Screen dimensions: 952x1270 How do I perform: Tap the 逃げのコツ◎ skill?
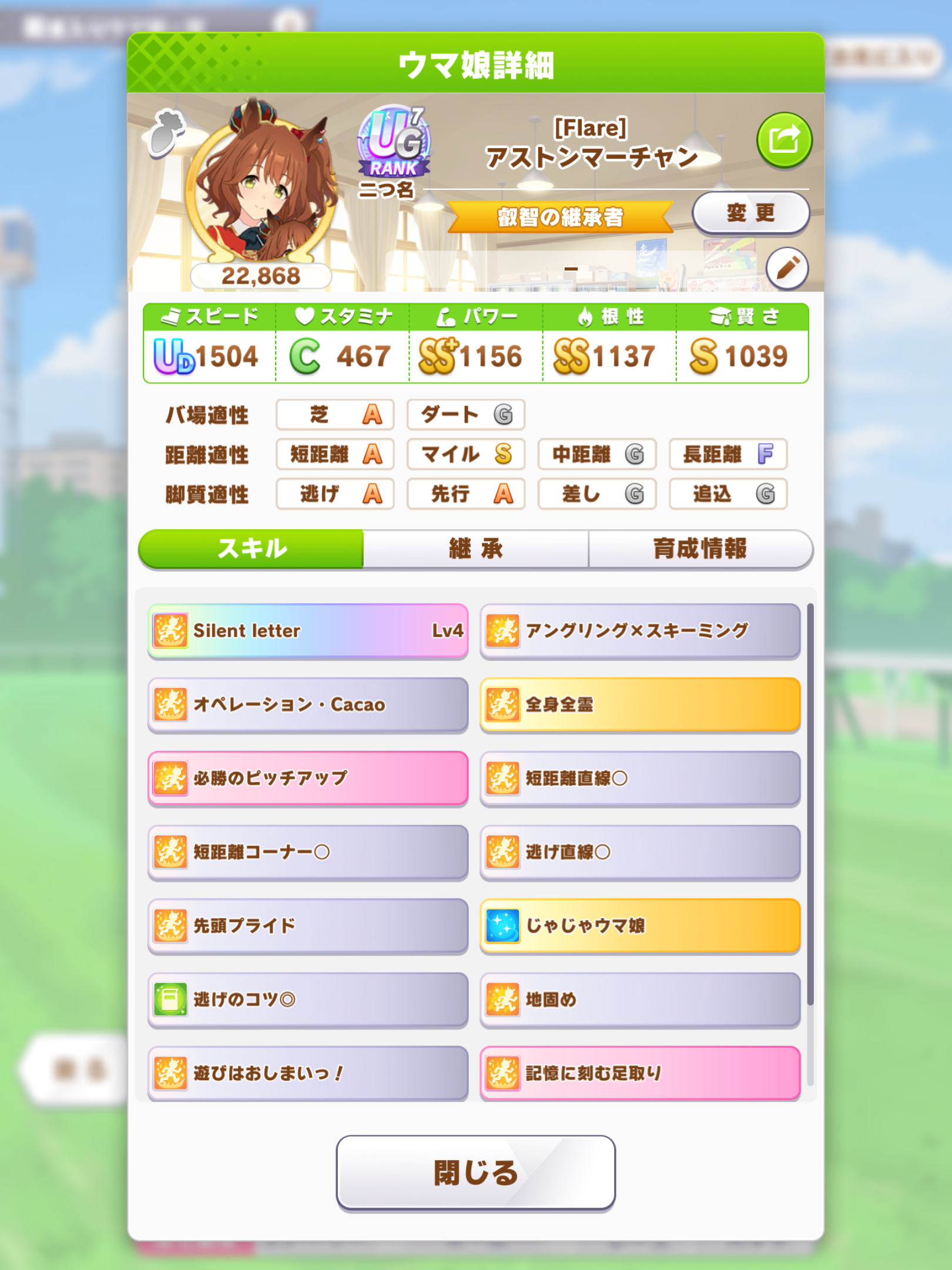pyautogui.click(x=307, y=1000)
